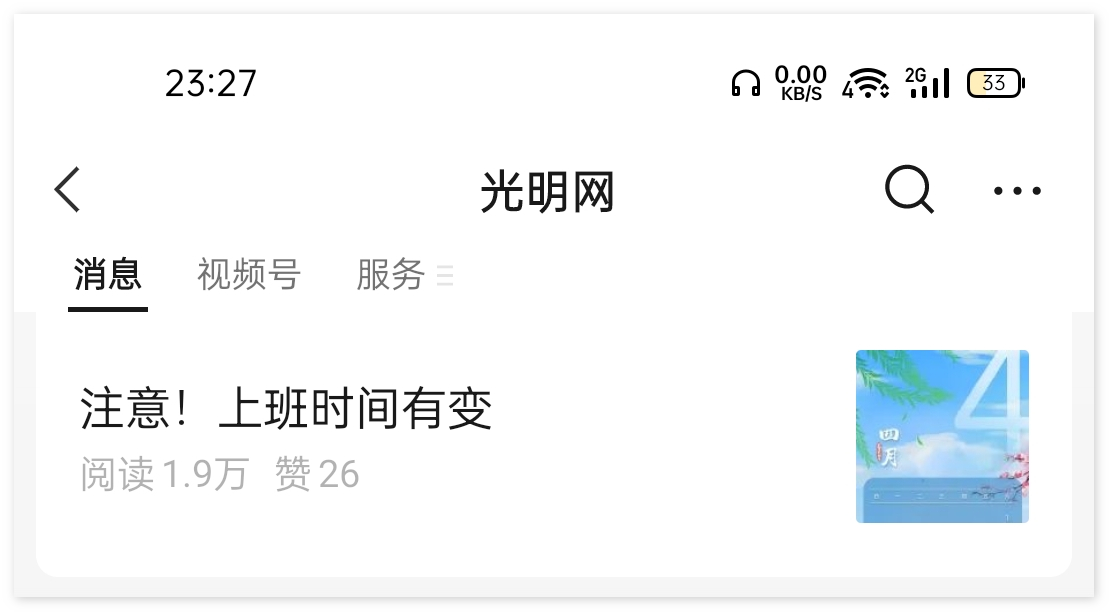Switch to the 视频号 tab
This screenshot has height=612, width=1109.
coord(249,275)
